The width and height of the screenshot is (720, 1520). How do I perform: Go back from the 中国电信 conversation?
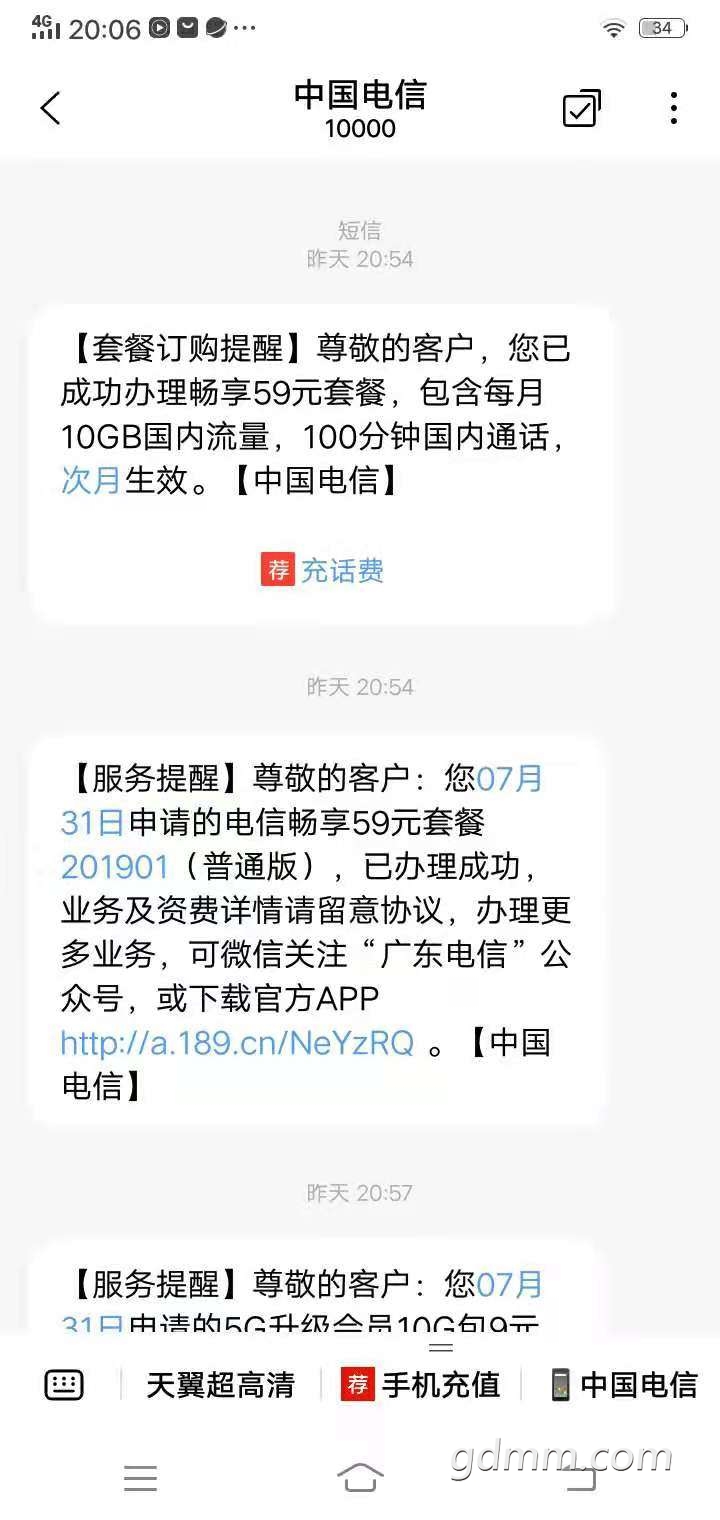tap(50, 108)
